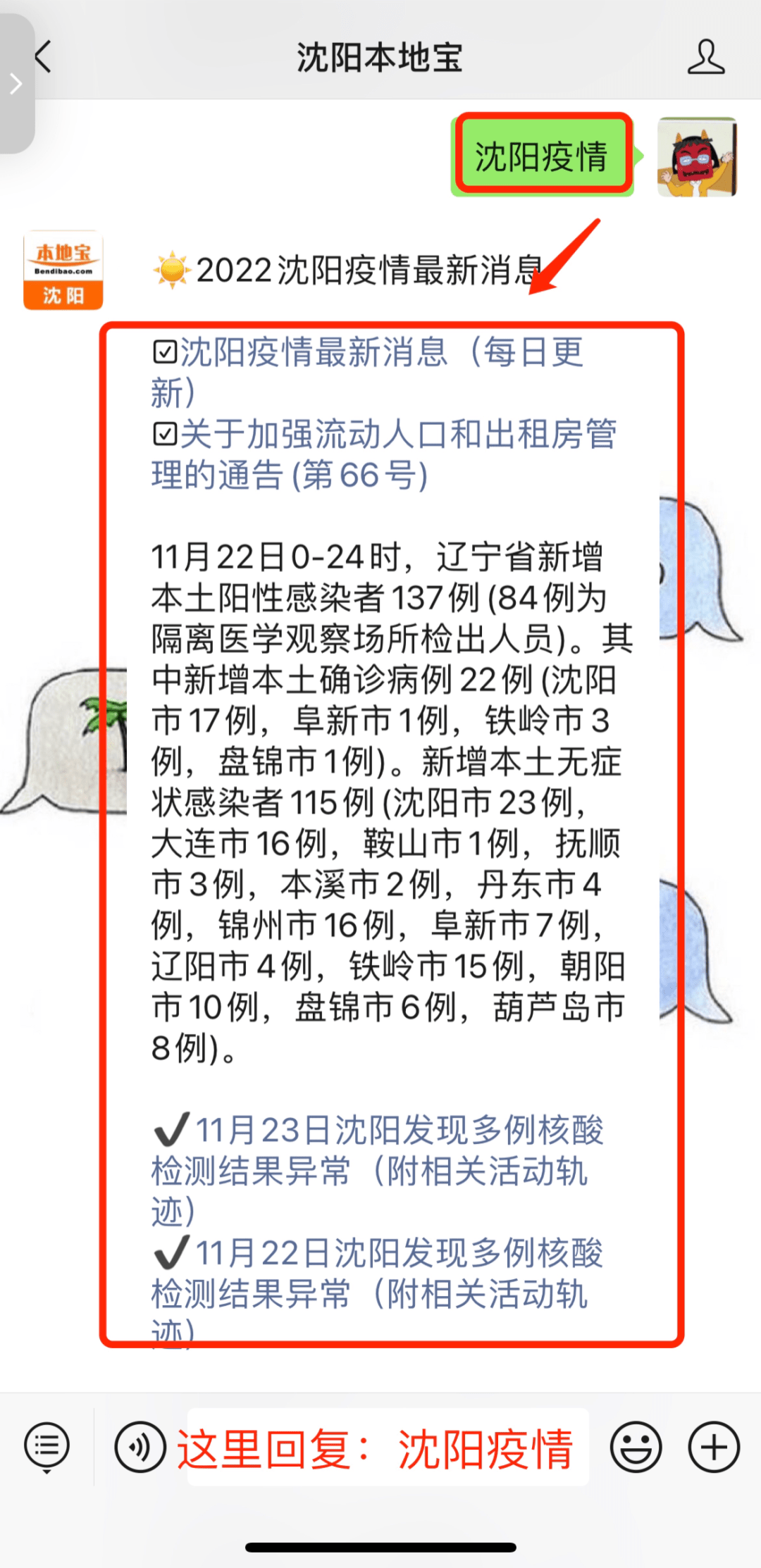
Task: Tap the sender avatar beside 沈阳疫情
Action: tap(697, 156)
